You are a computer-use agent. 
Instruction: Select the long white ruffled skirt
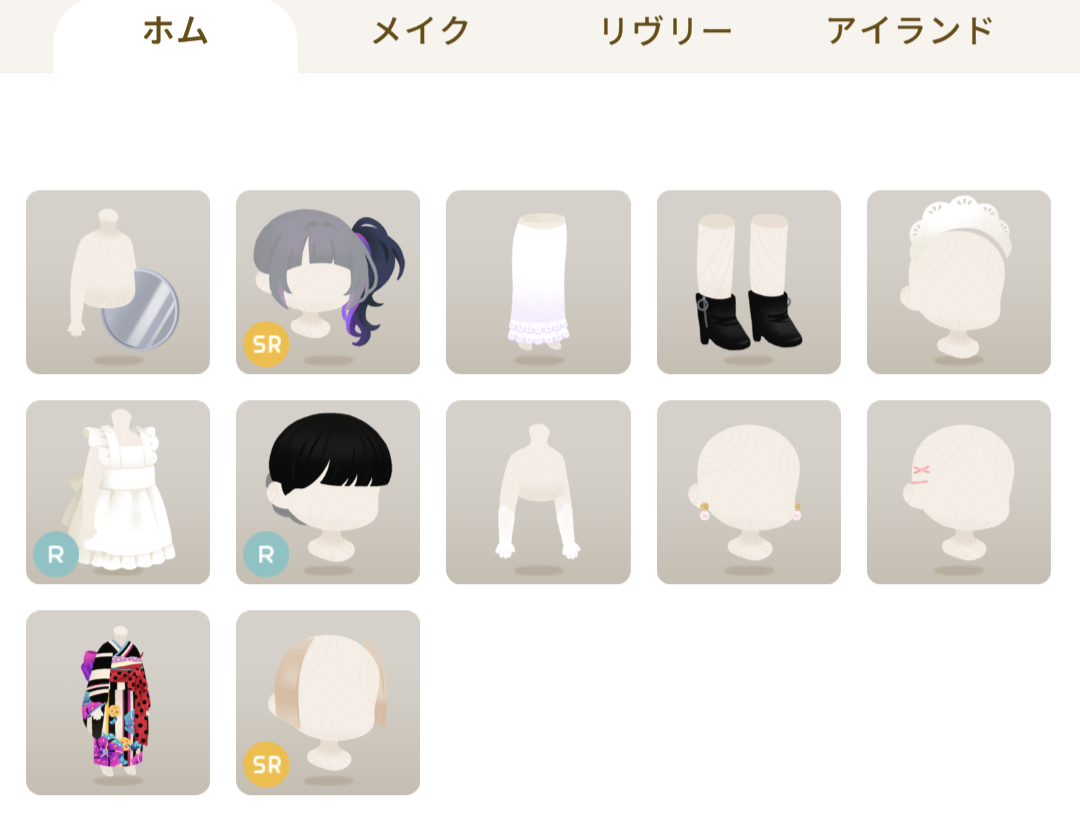click(538, 282)
